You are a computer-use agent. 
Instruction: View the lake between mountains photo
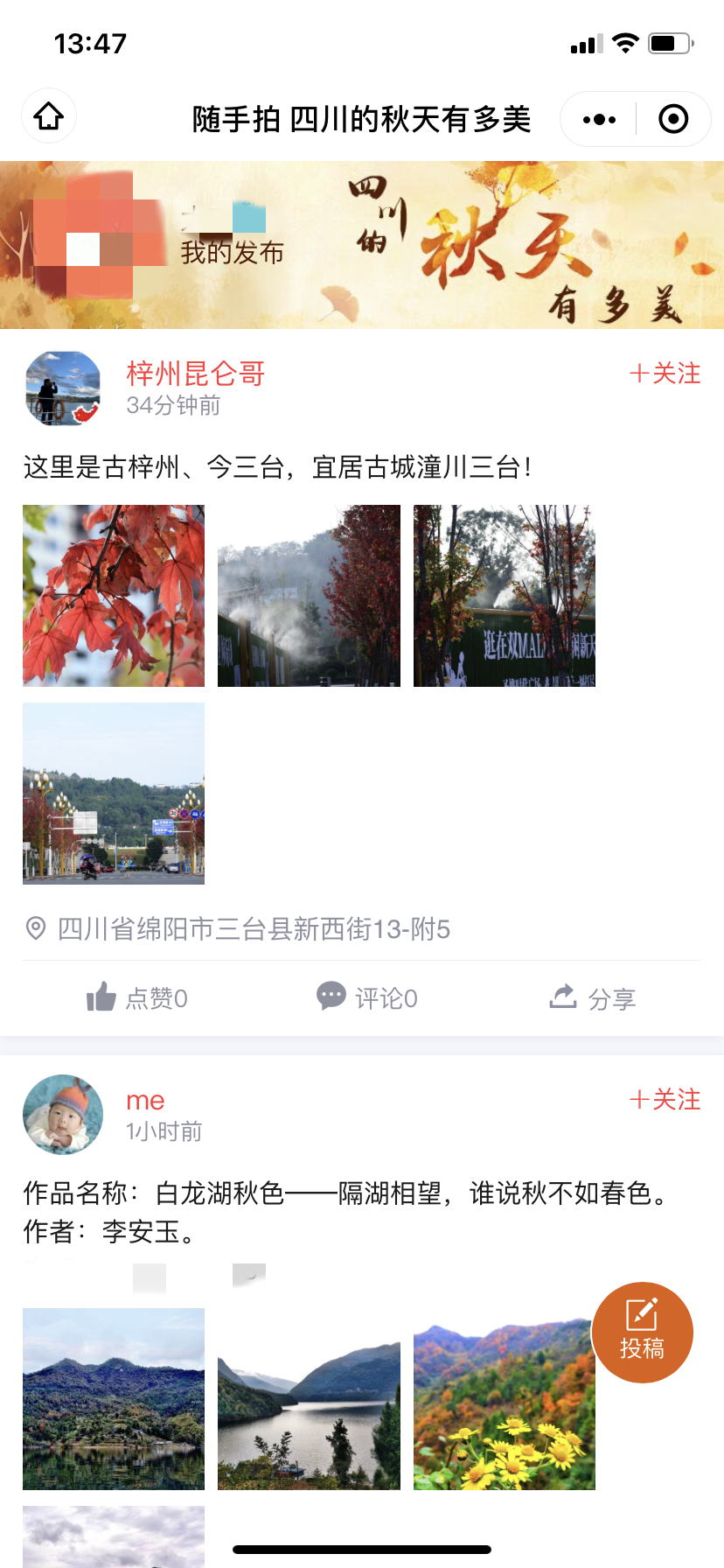click(309, 1399)
